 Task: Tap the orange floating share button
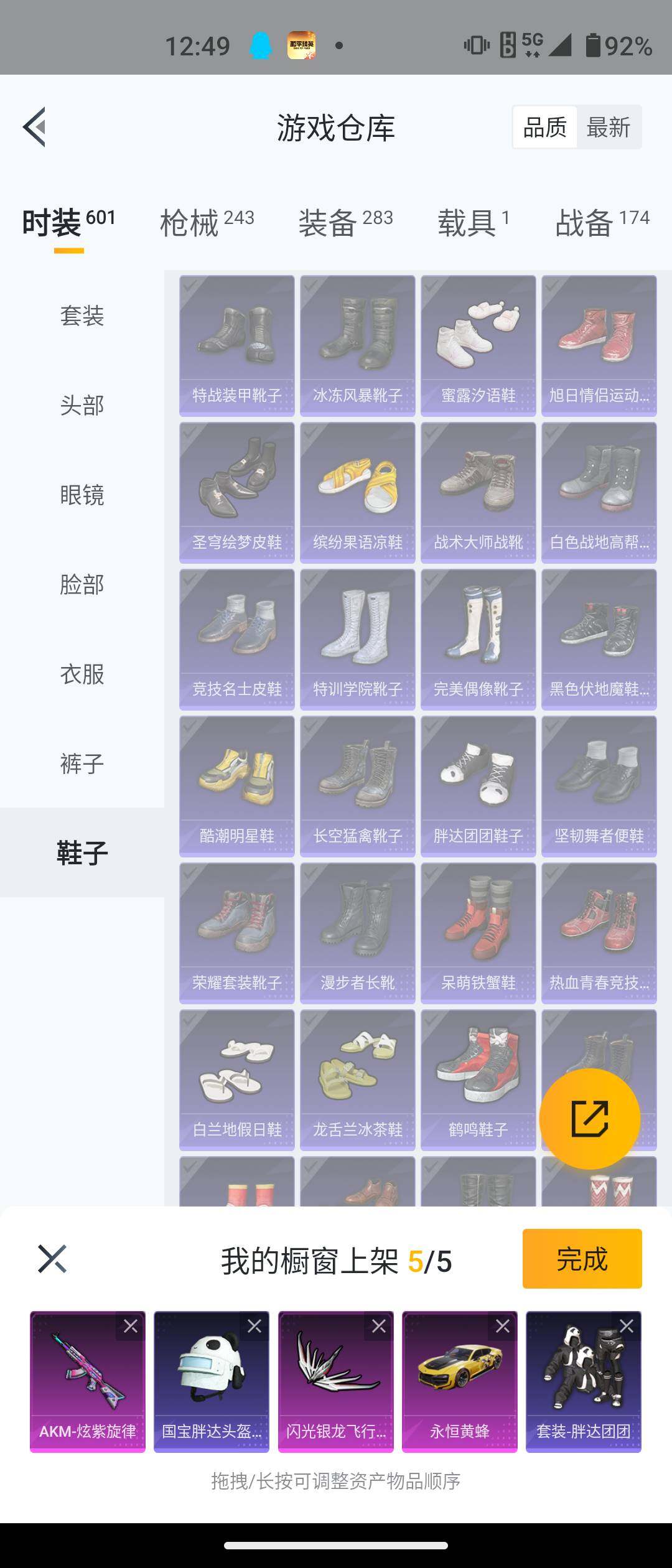[x=589, y=1119]
